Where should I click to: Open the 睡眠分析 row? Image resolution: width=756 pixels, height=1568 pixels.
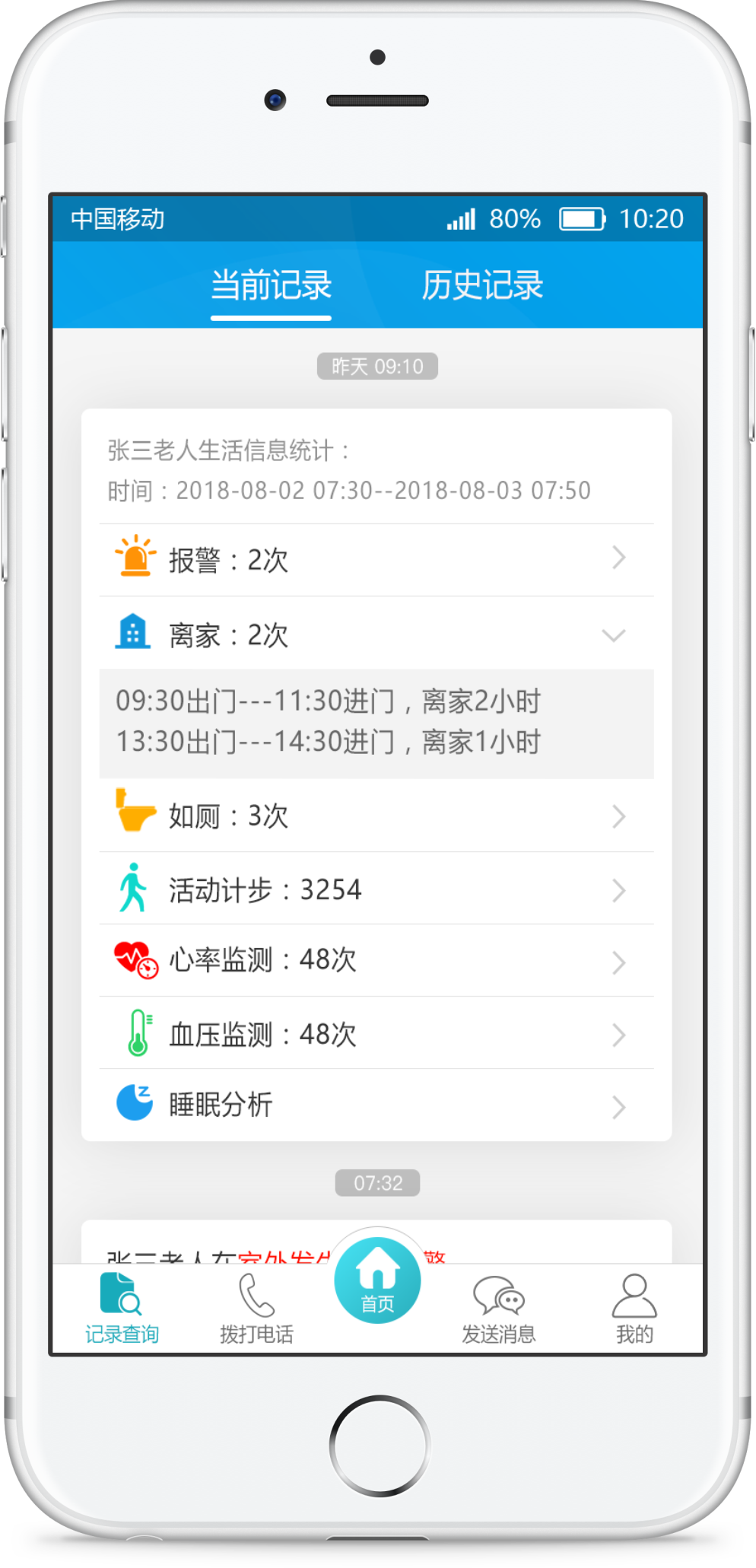pyautogui.click(x=376, y=1105)
